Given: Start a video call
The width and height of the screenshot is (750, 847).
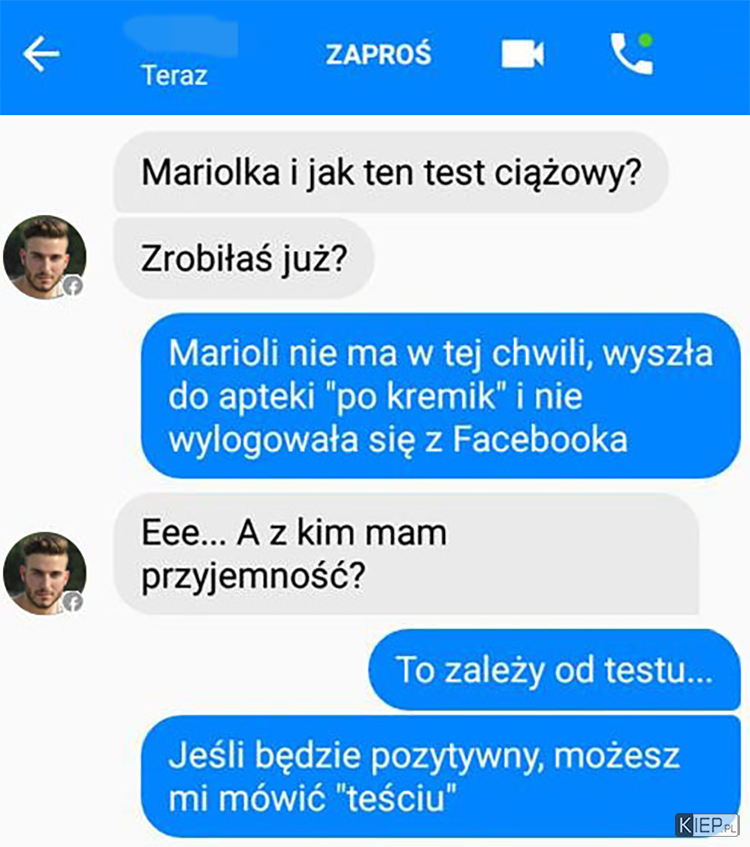Looking at the screenshot, I should tap(522, 55).
